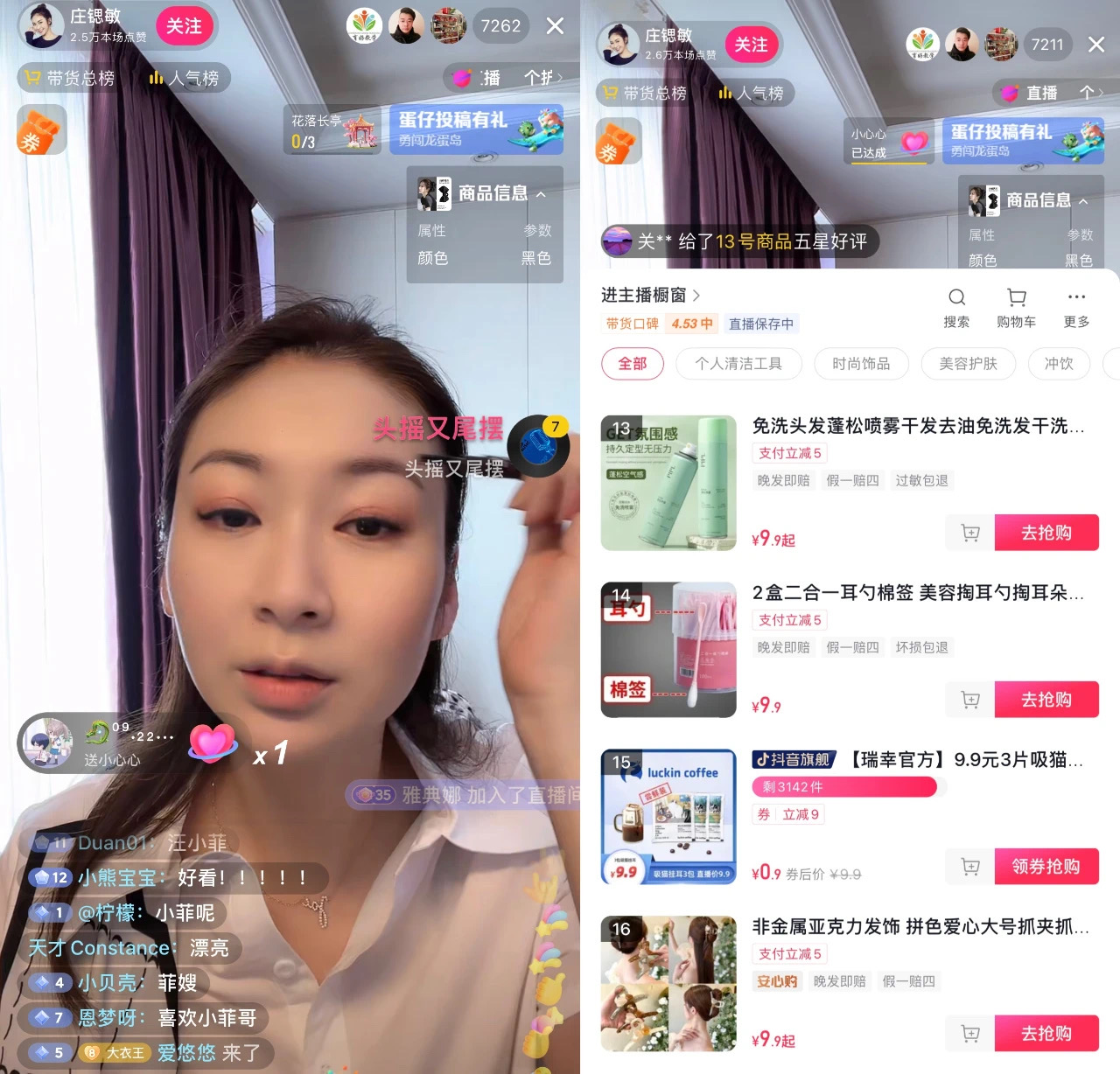Switch to the 美容护肤 category
The width and height of the screenshot is (1120, 1074).
click(x=968, y=364)
